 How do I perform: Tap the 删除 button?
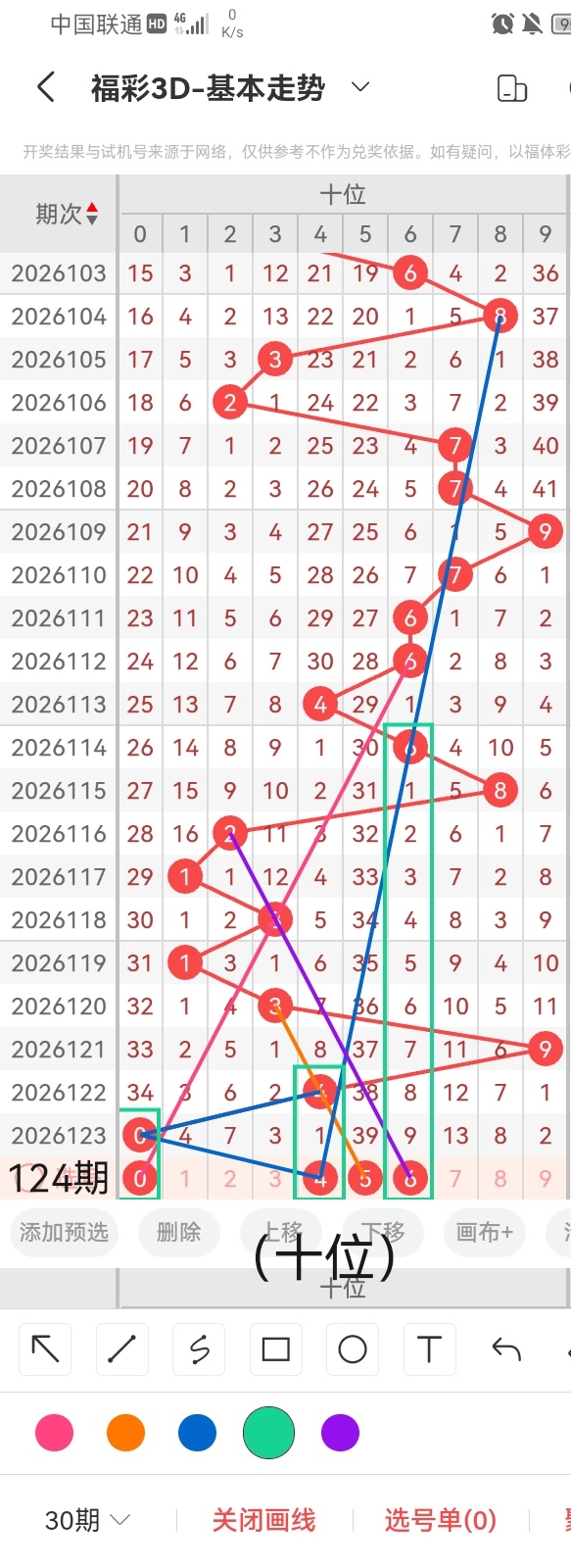pos(178,1232)
